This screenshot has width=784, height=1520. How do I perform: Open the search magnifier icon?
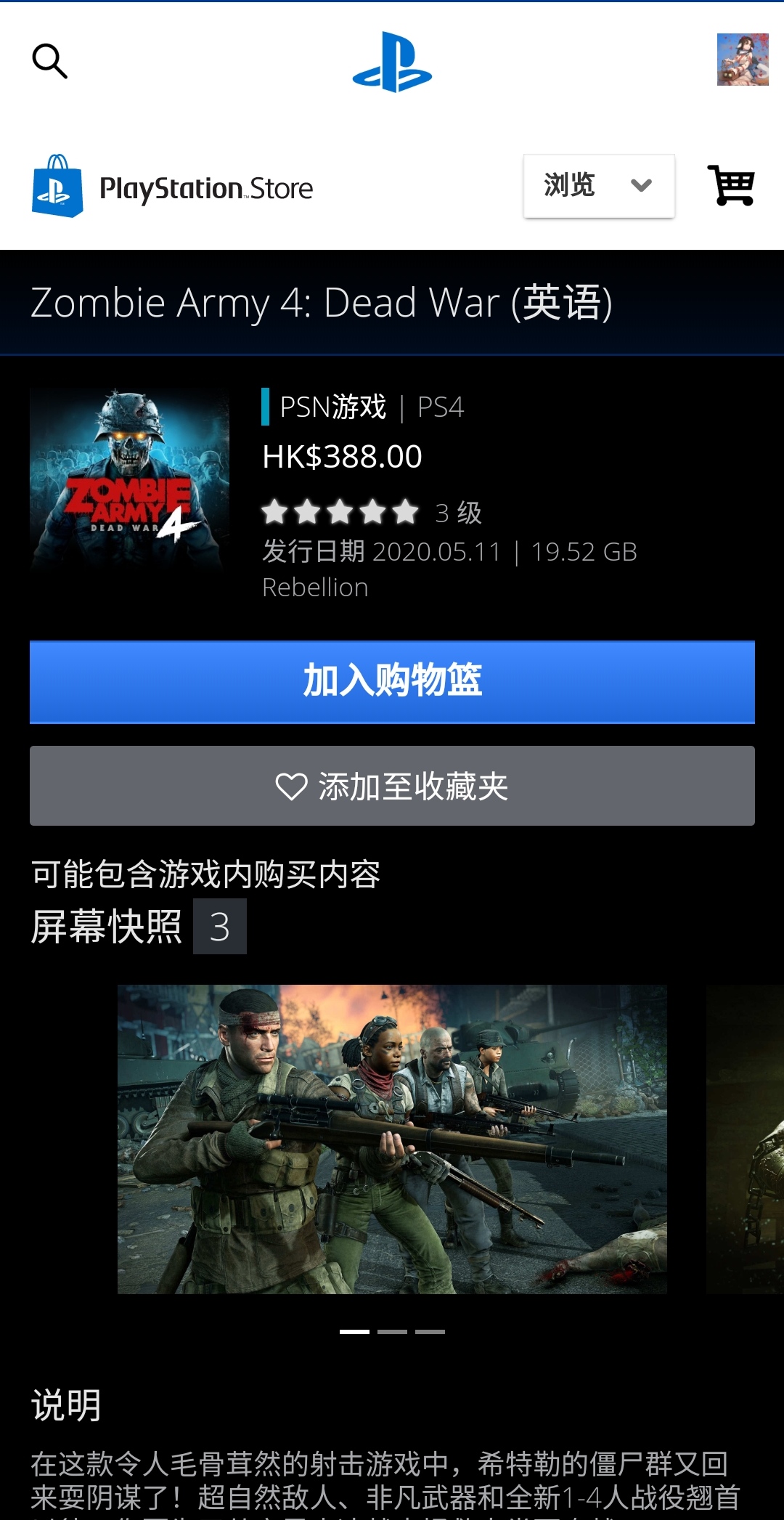pyautogui.click(x=49, y=61)
